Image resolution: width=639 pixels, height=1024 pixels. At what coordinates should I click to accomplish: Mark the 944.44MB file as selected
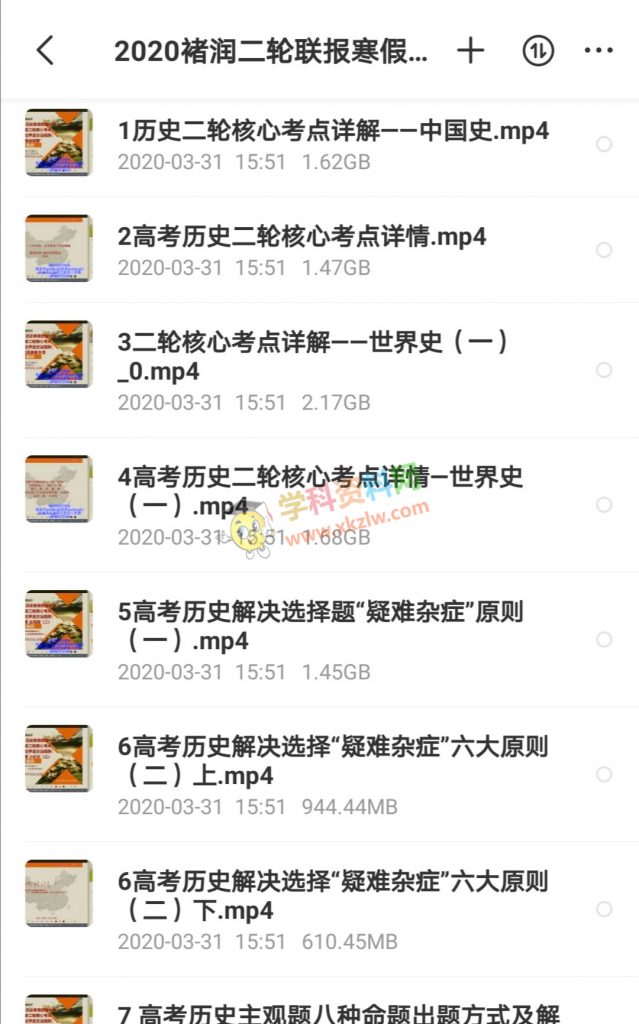604,774
